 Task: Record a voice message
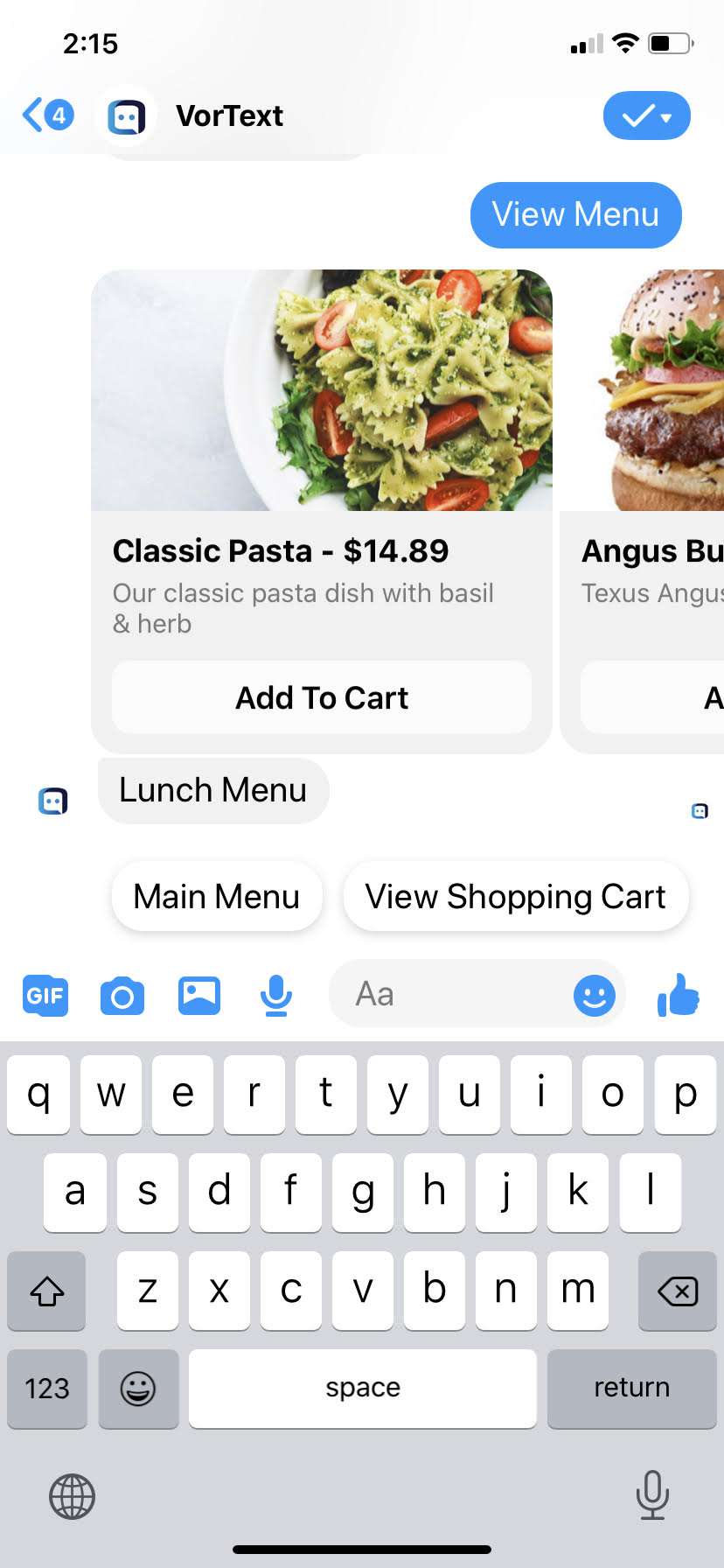(276, 996)
